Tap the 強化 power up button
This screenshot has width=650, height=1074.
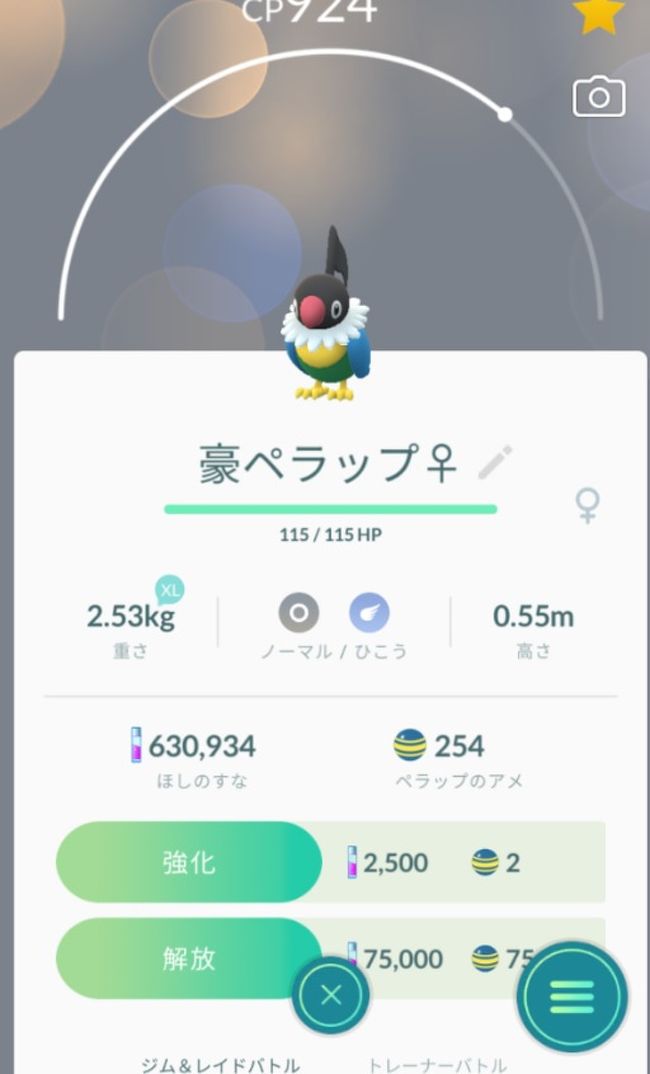click(x=189, y=862)
